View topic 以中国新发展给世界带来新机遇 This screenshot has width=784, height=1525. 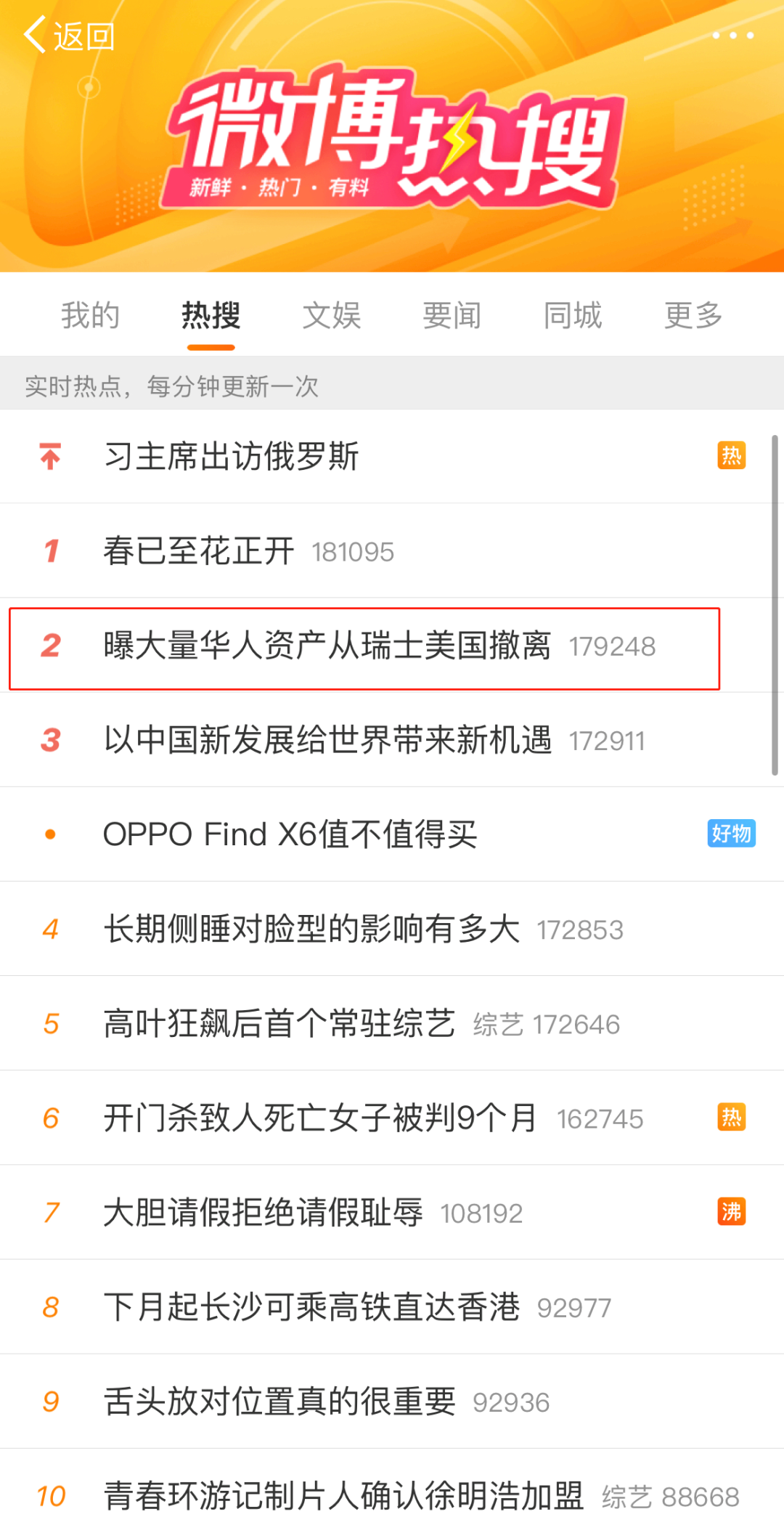point(327,740)
